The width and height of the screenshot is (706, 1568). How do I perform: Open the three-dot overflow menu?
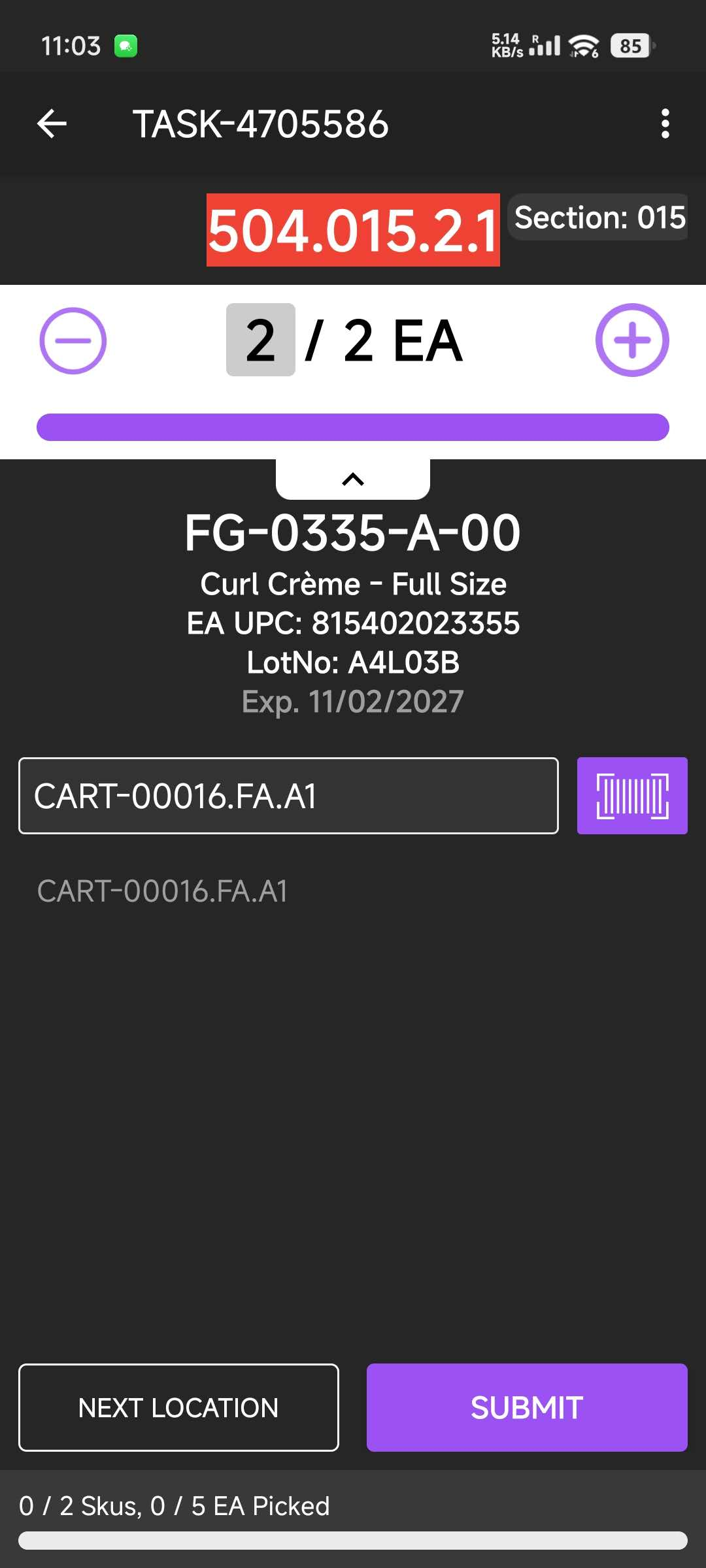tap(665, 124)
